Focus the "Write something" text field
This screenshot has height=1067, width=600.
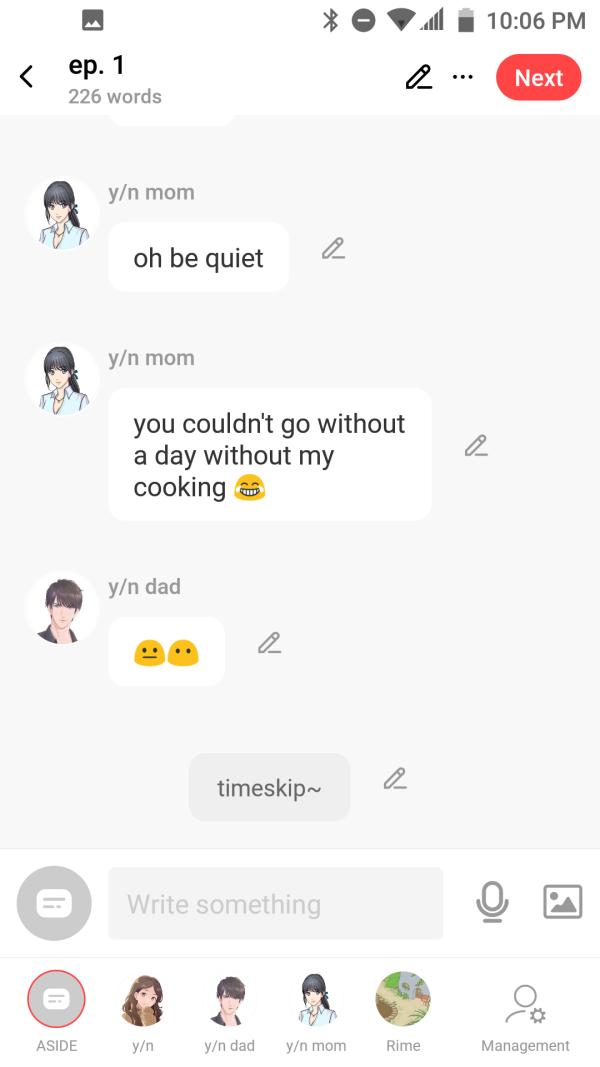click(x=275, y=904)
